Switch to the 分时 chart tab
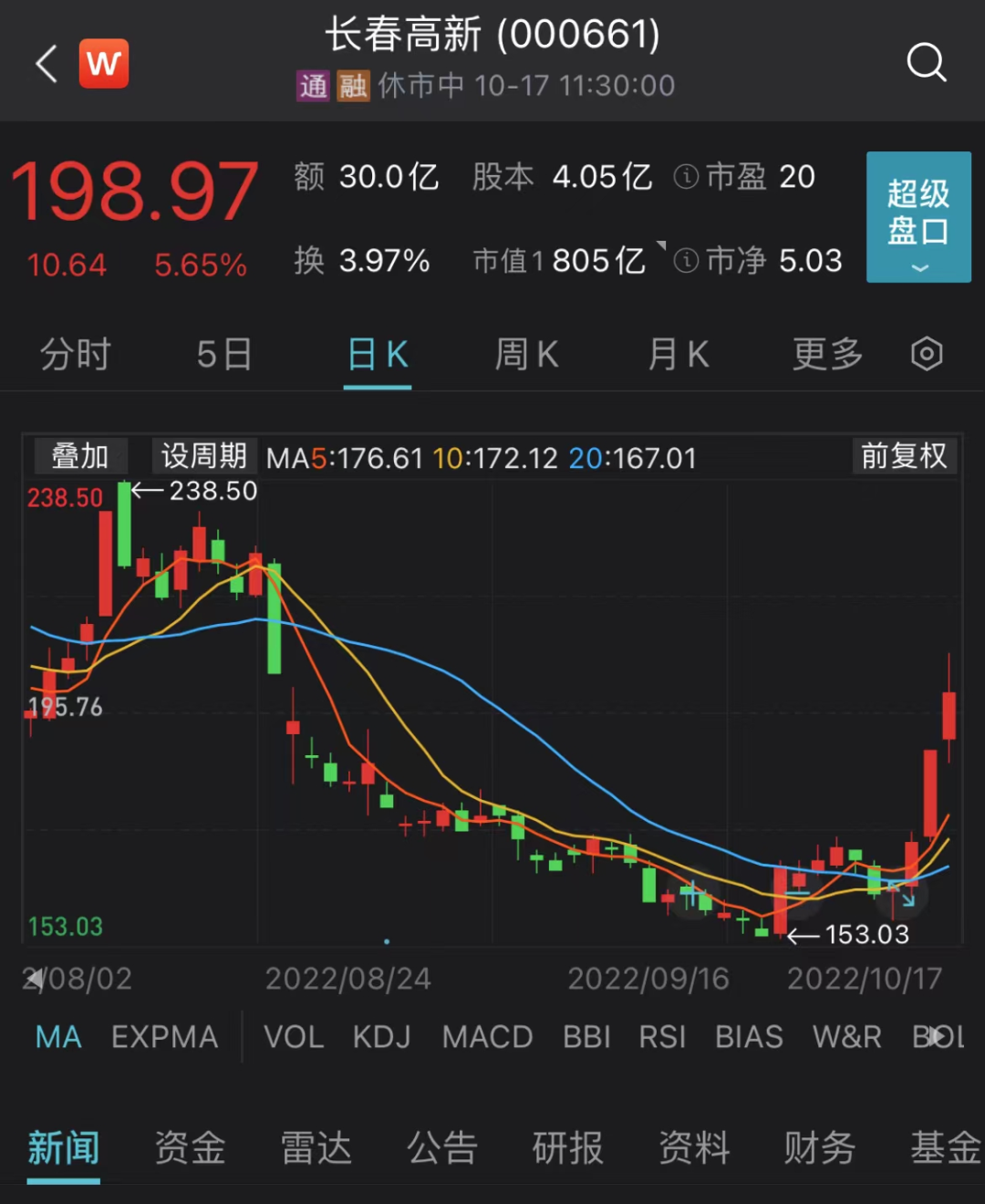 point(76,354)
